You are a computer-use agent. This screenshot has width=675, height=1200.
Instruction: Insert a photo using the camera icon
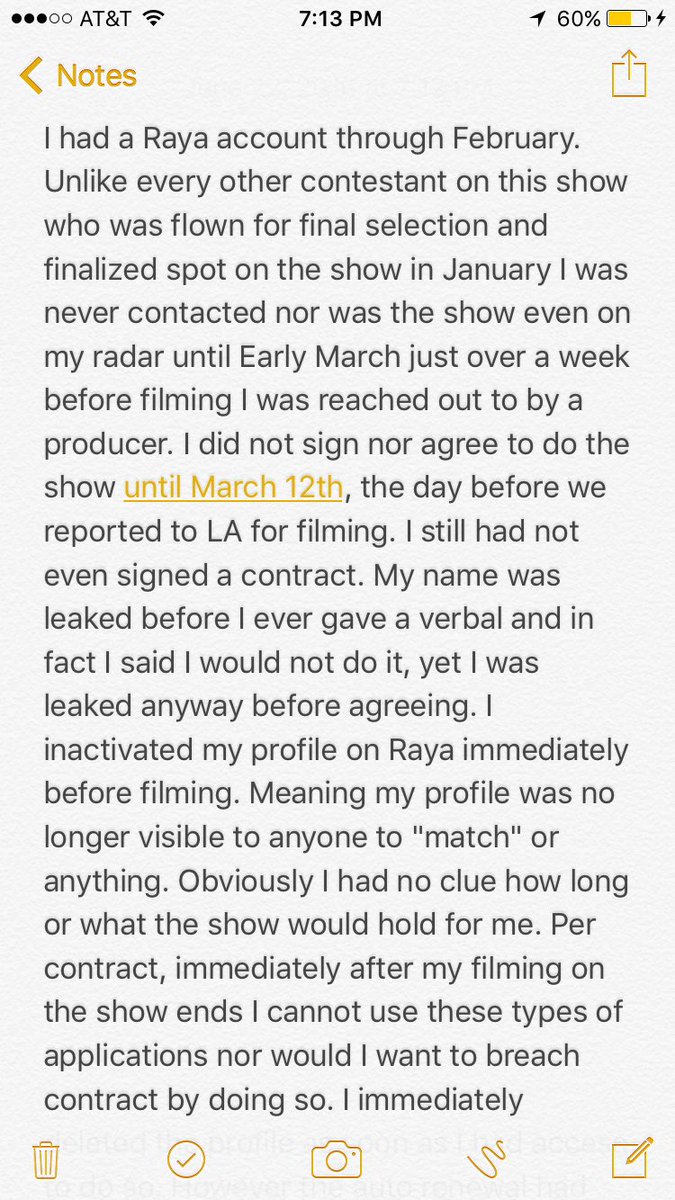[x=336, y=1160]
